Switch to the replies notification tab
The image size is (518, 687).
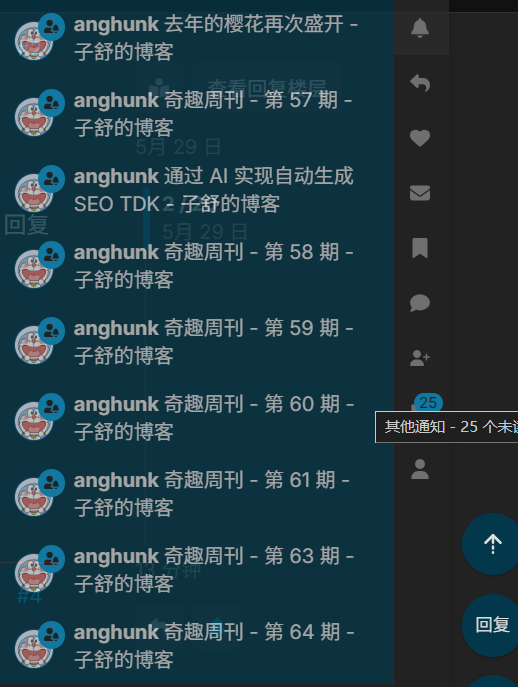[x=420, y=83]
